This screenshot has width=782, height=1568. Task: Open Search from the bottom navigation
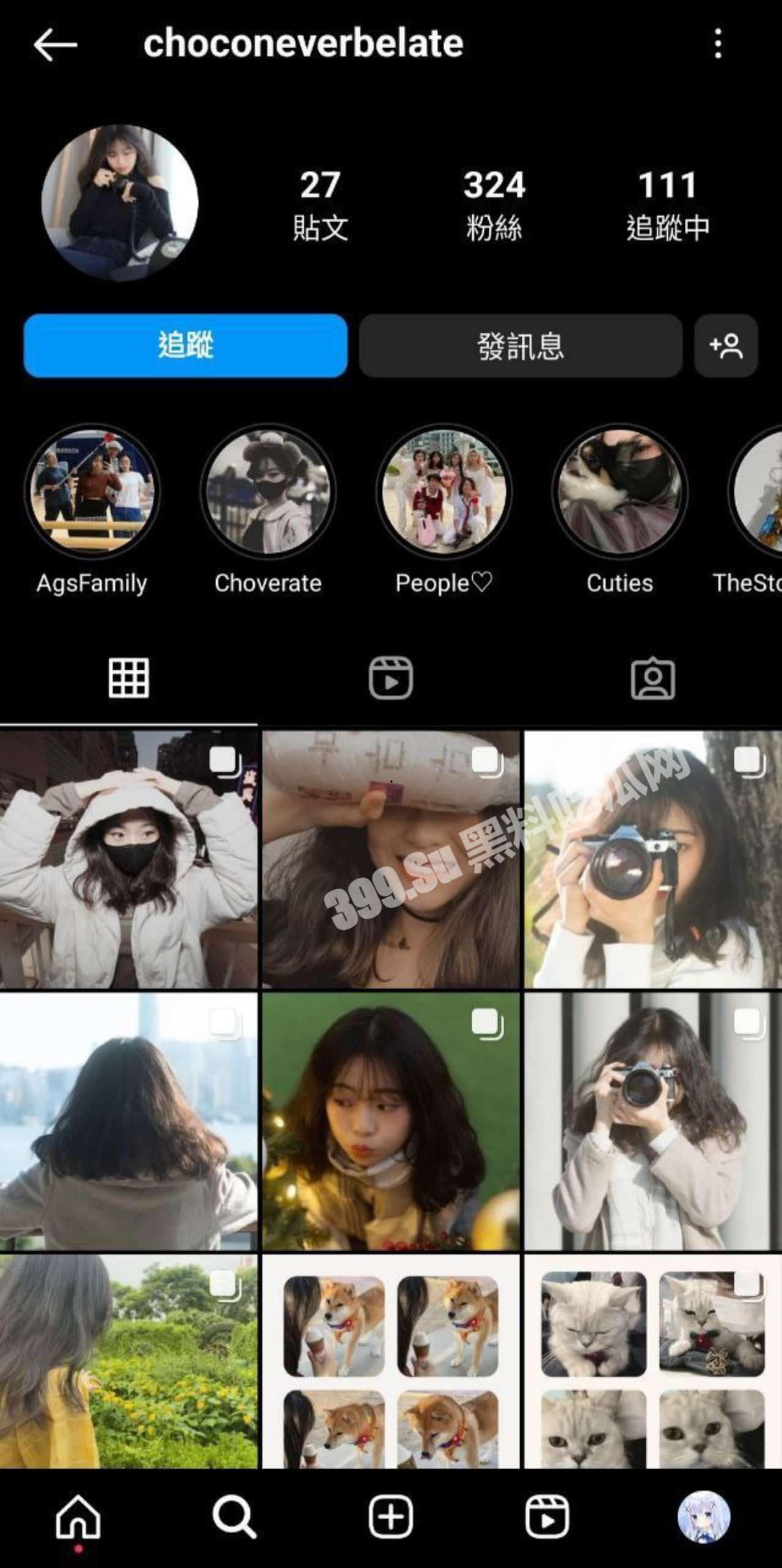[234, 1517]
